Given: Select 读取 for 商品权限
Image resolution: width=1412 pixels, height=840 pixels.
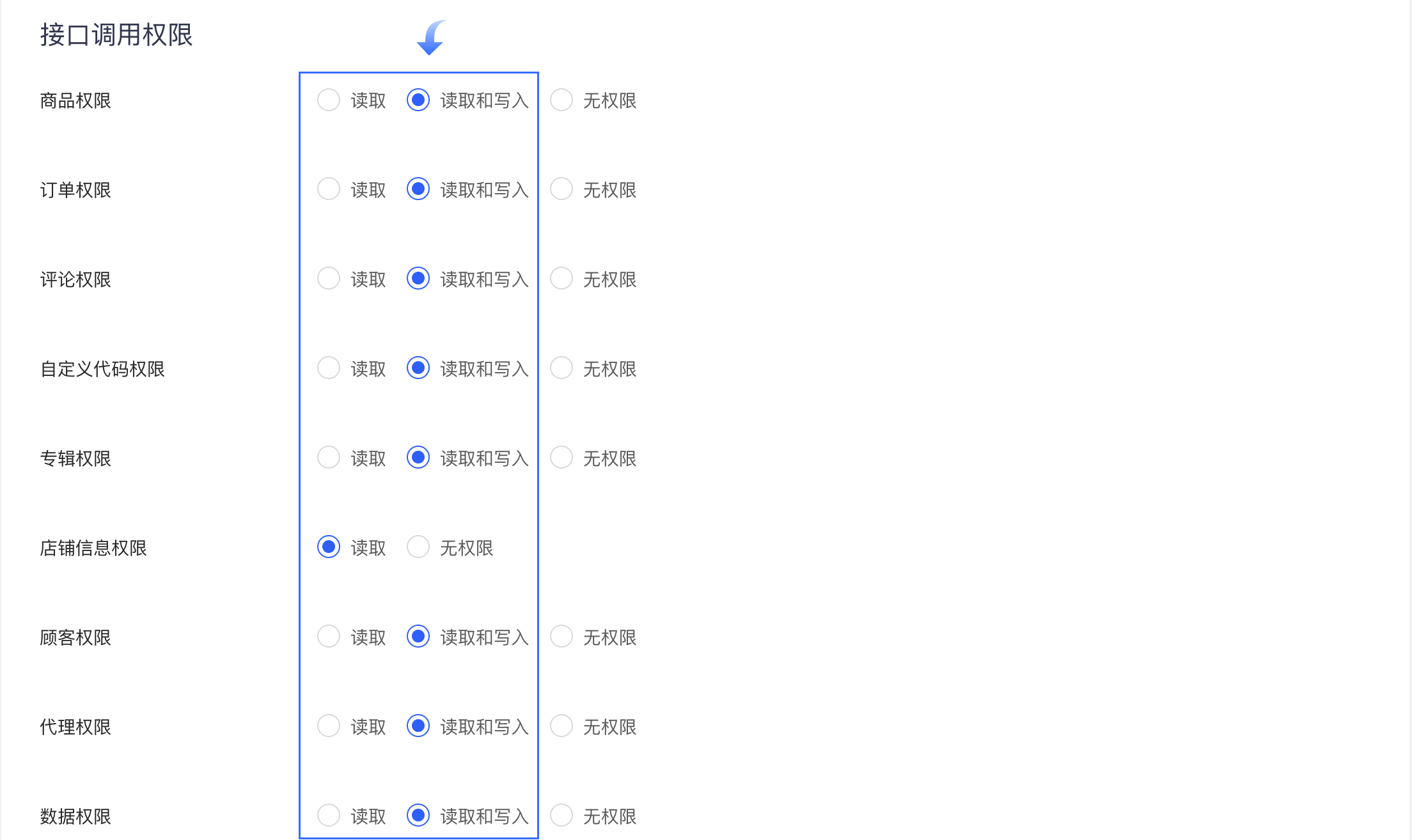Looking at the screenshot, I should pyautogui.click(x=329, y=100).
